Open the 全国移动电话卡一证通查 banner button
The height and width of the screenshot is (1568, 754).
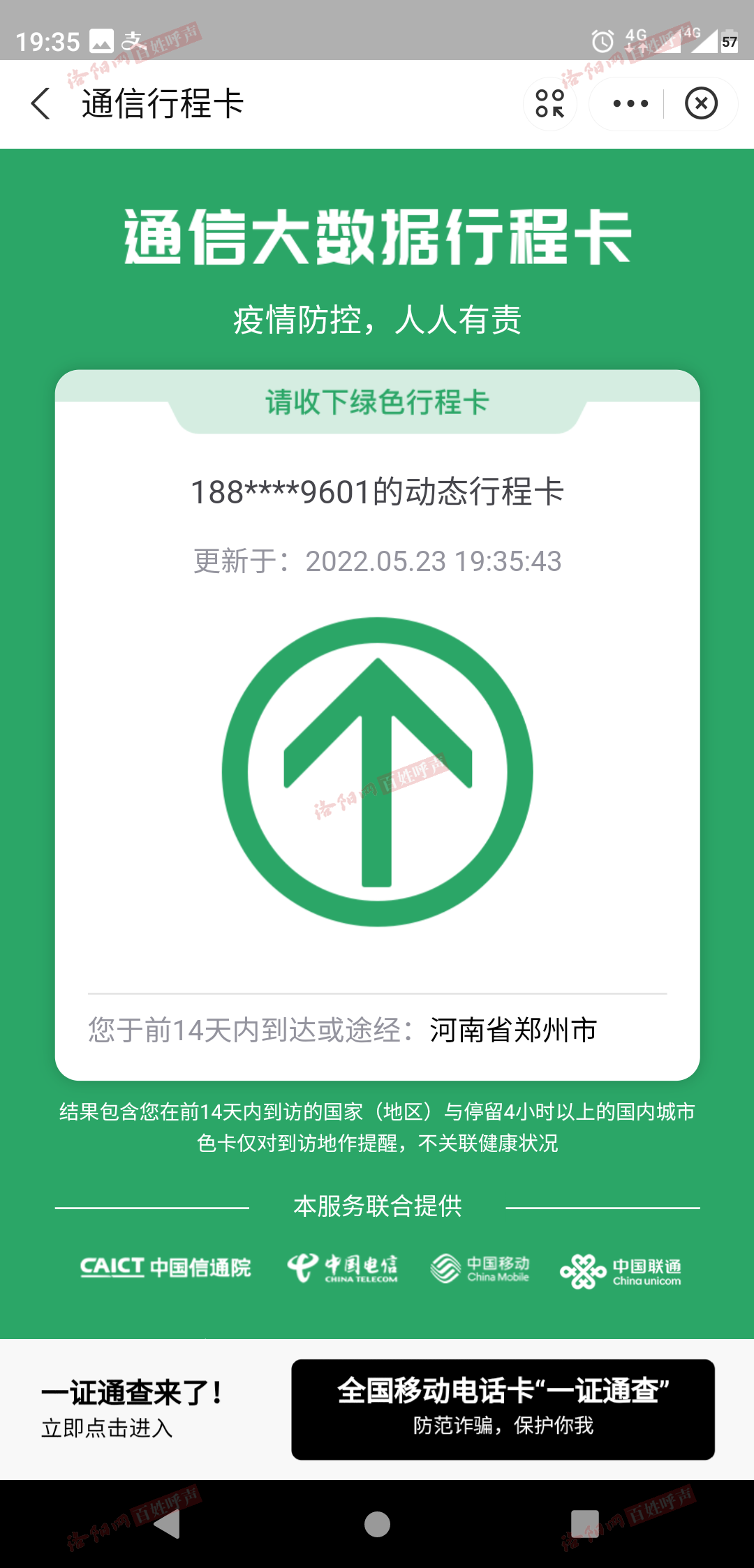click(503, 1409)
